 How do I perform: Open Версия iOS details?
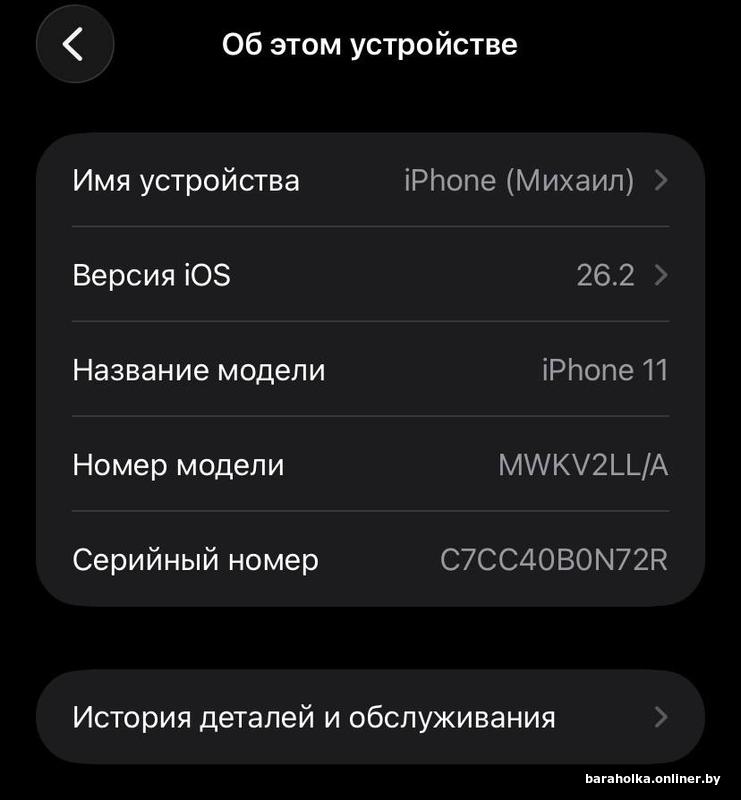(370, 275)
